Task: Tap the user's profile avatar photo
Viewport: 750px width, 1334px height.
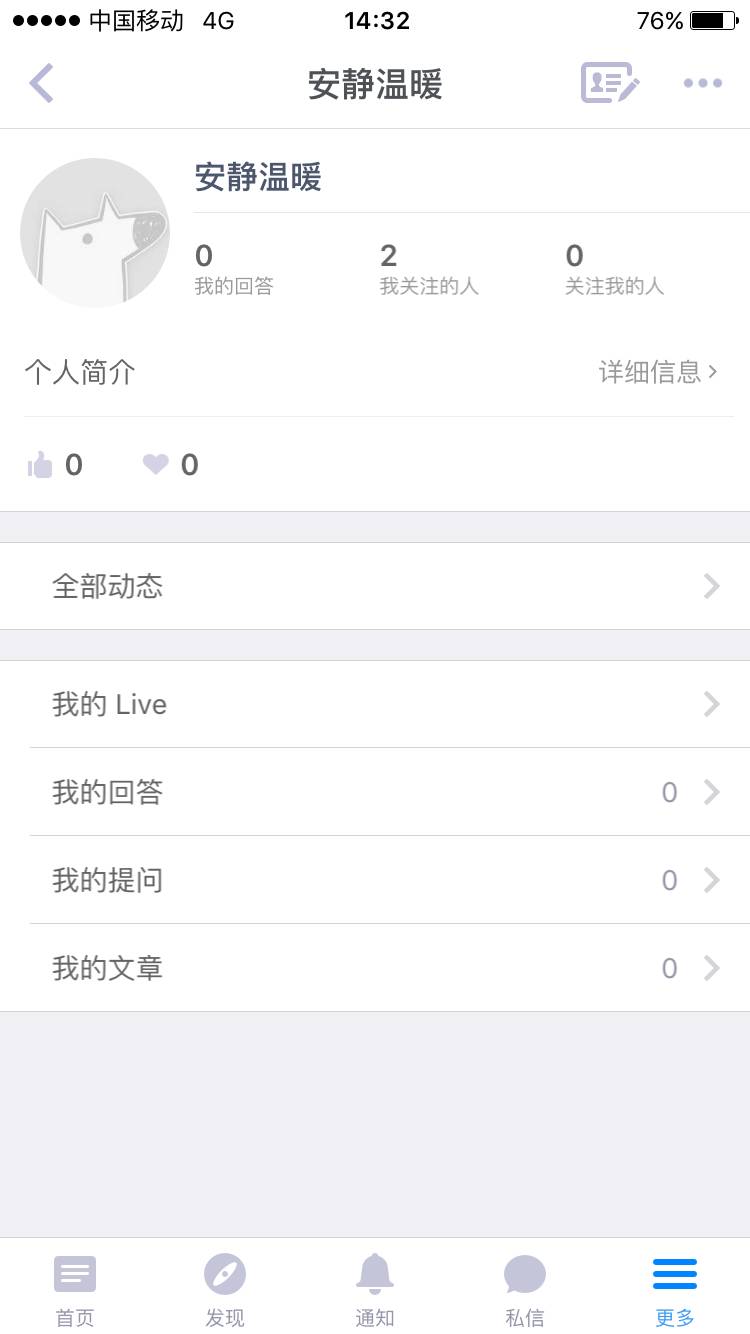Action: [x=94, y=232]
